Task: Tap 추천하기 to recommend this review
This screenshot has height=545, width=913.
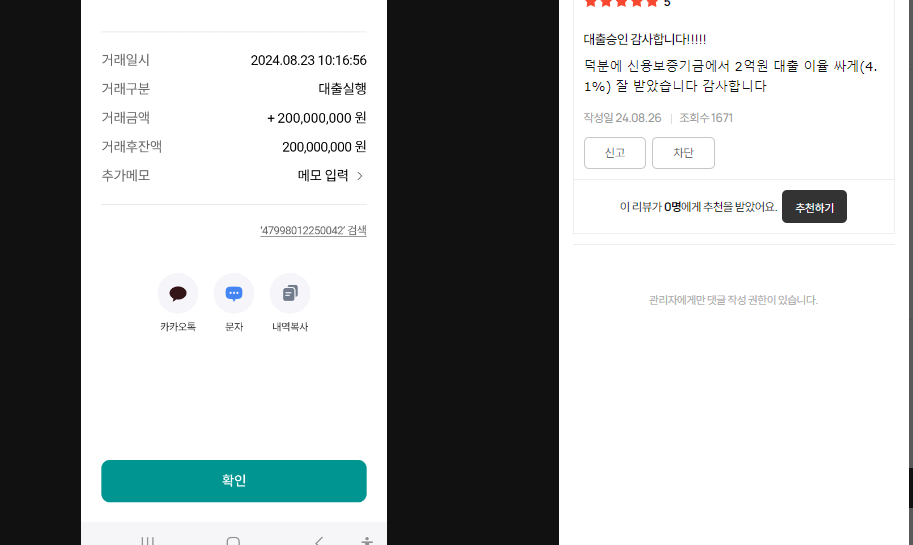Action: [x=814, y=207]
